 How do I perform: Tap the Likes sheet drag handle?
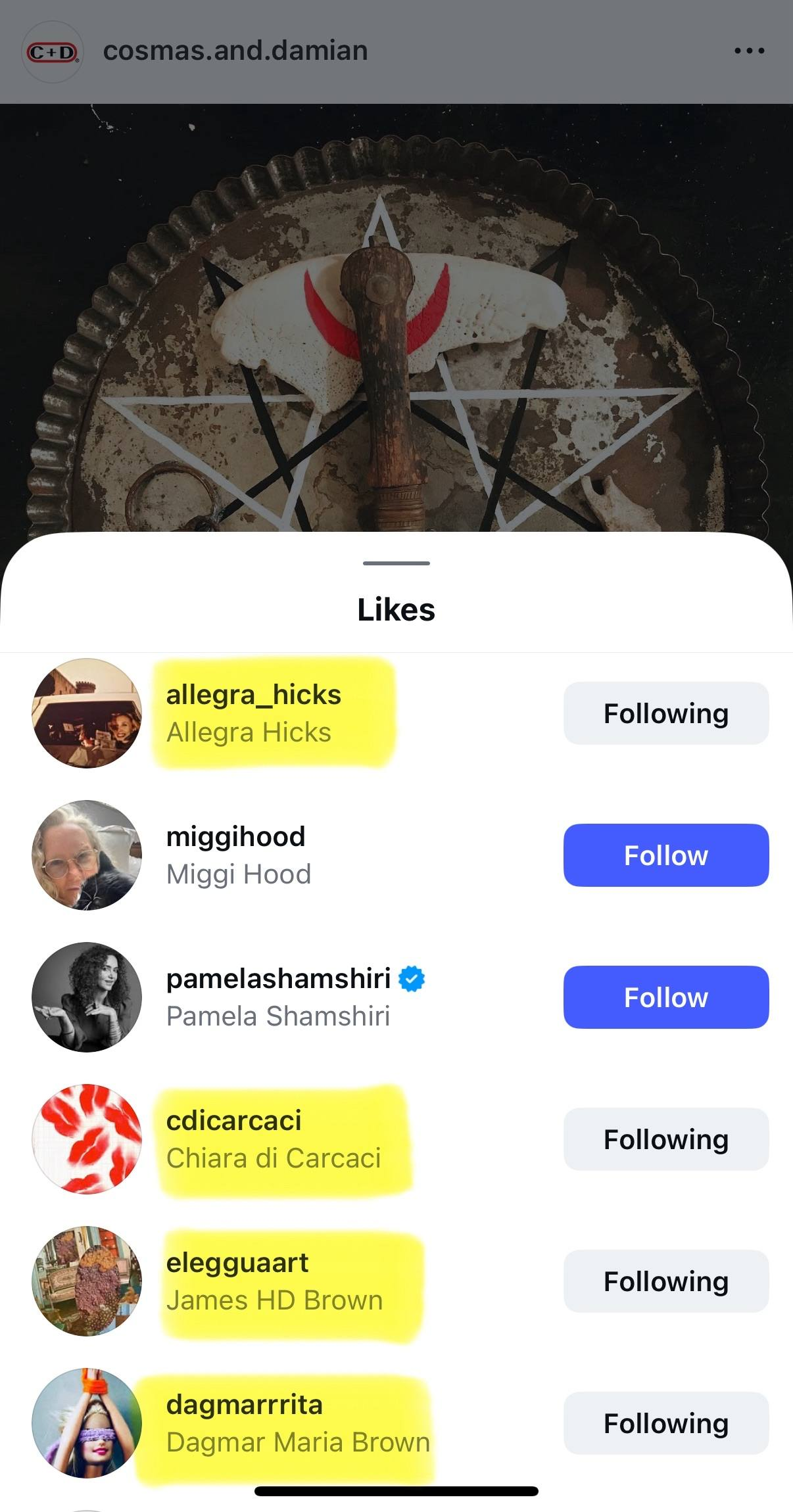point(396,563)
